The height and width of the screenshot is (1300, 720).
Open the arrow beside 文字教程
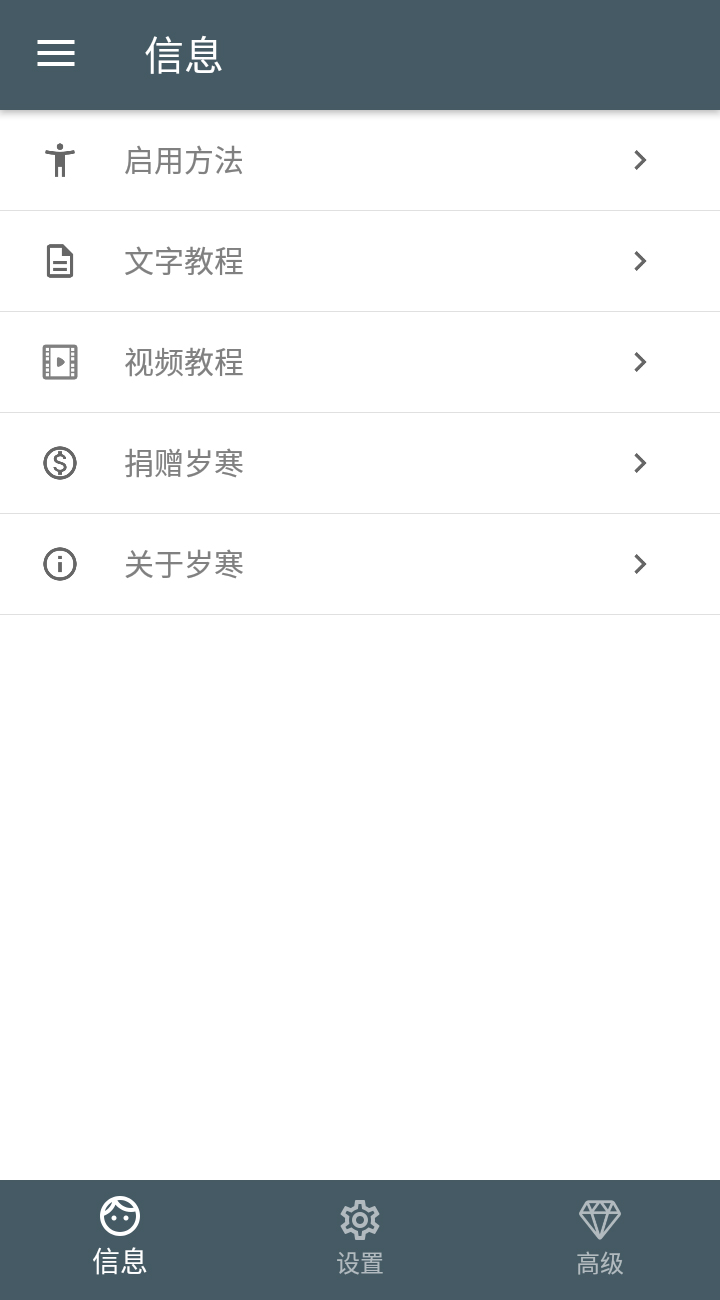tap(639, 261)
